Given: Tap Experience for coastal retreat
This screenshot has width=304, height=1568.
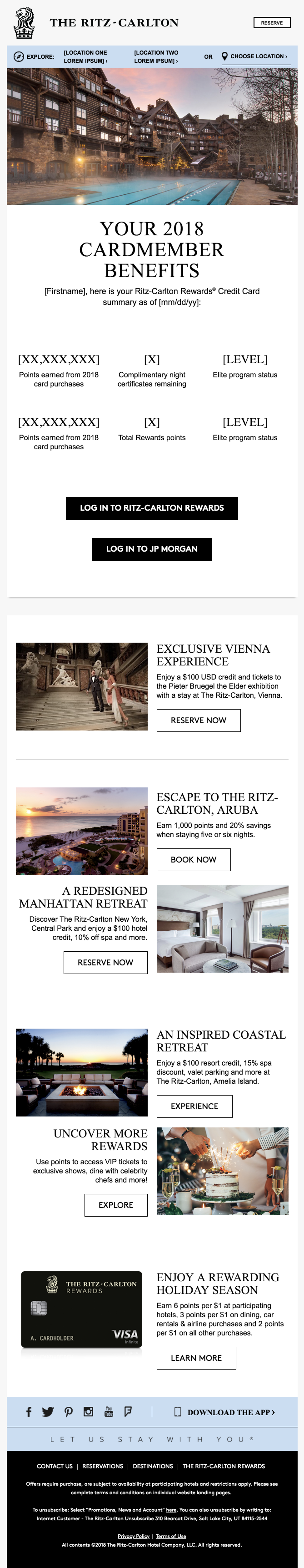Looking at the screenshot, I should pos(194,1106).
